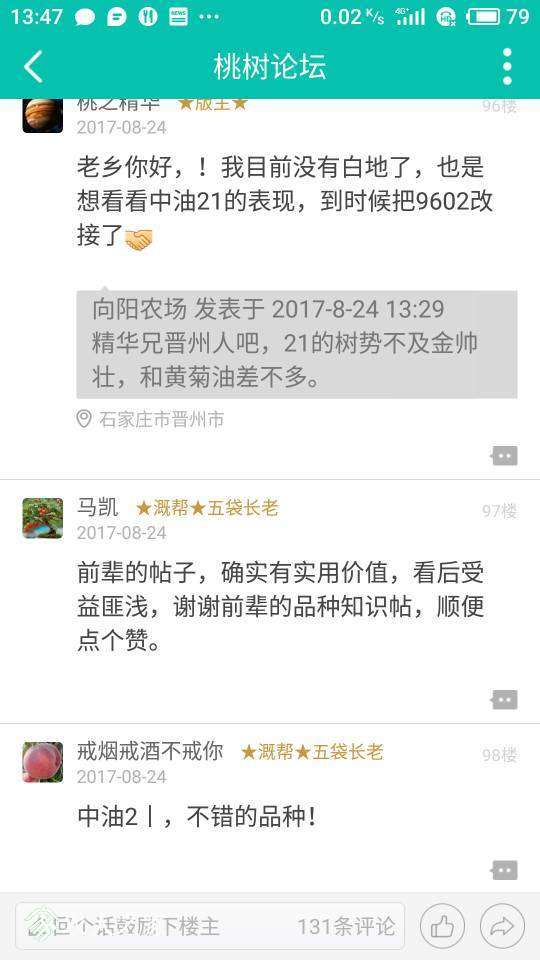Tap the reply input field at bottom
540x960 pixels.
[x=210, y=926]
